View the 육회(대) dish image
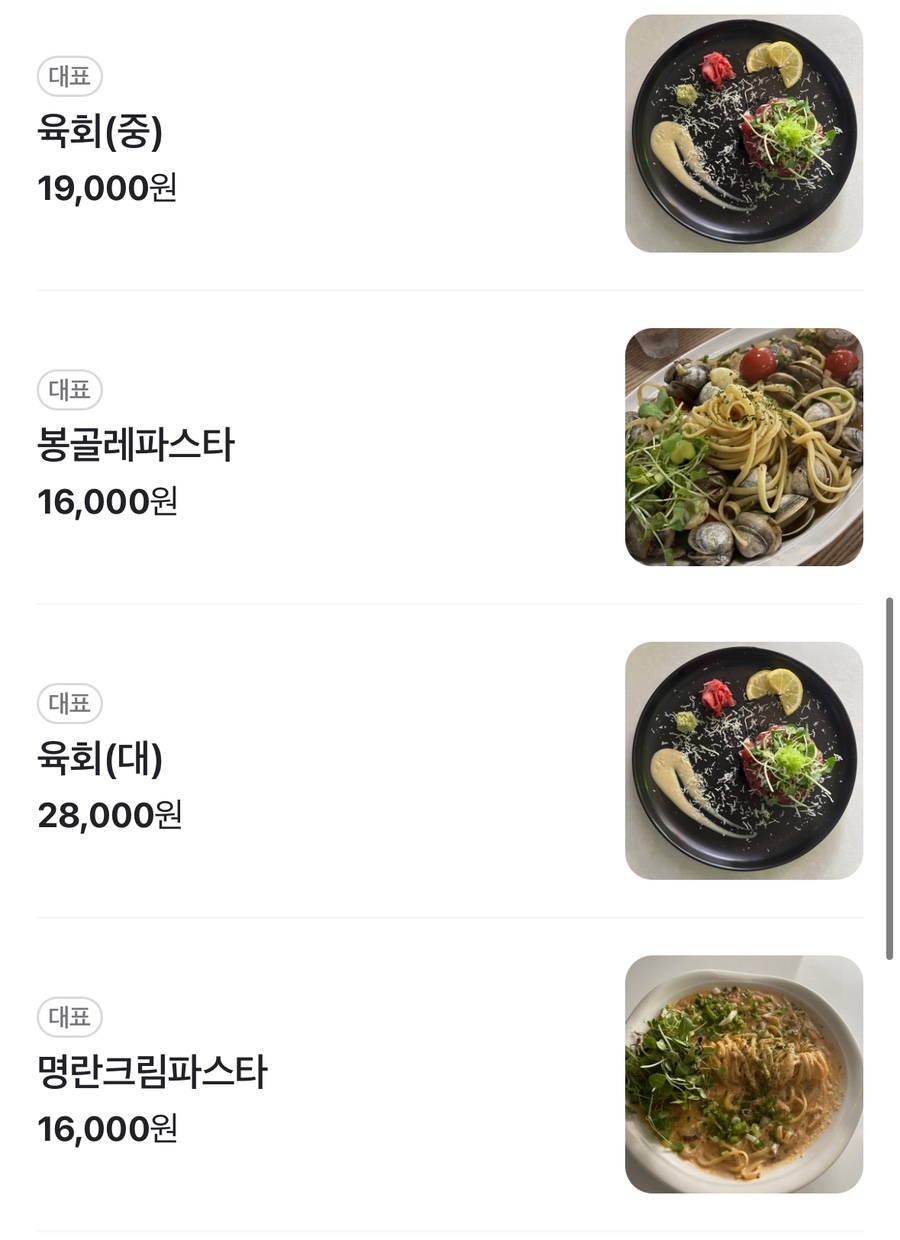 (x=743, y=760)
